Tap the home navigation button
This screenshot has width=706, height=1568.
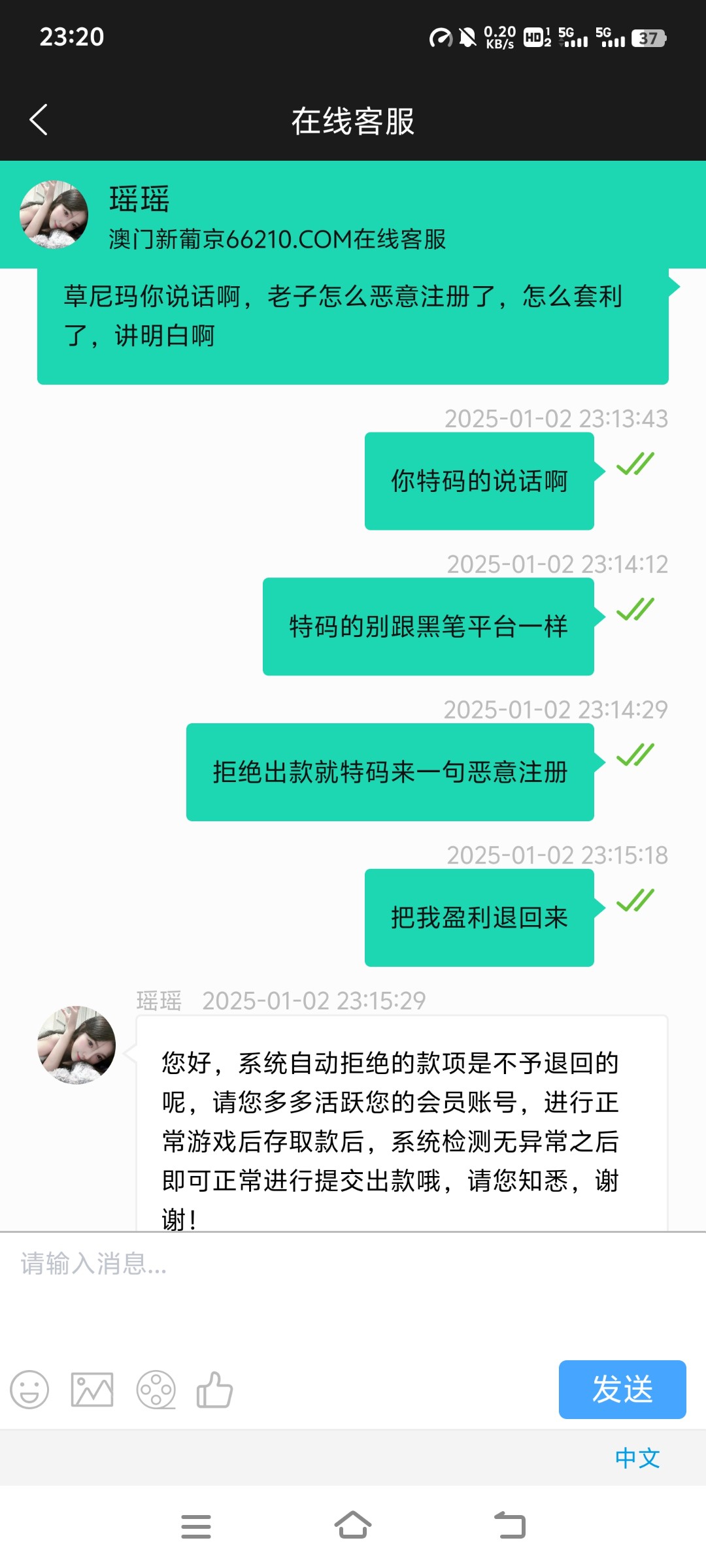click(353, 1525)
